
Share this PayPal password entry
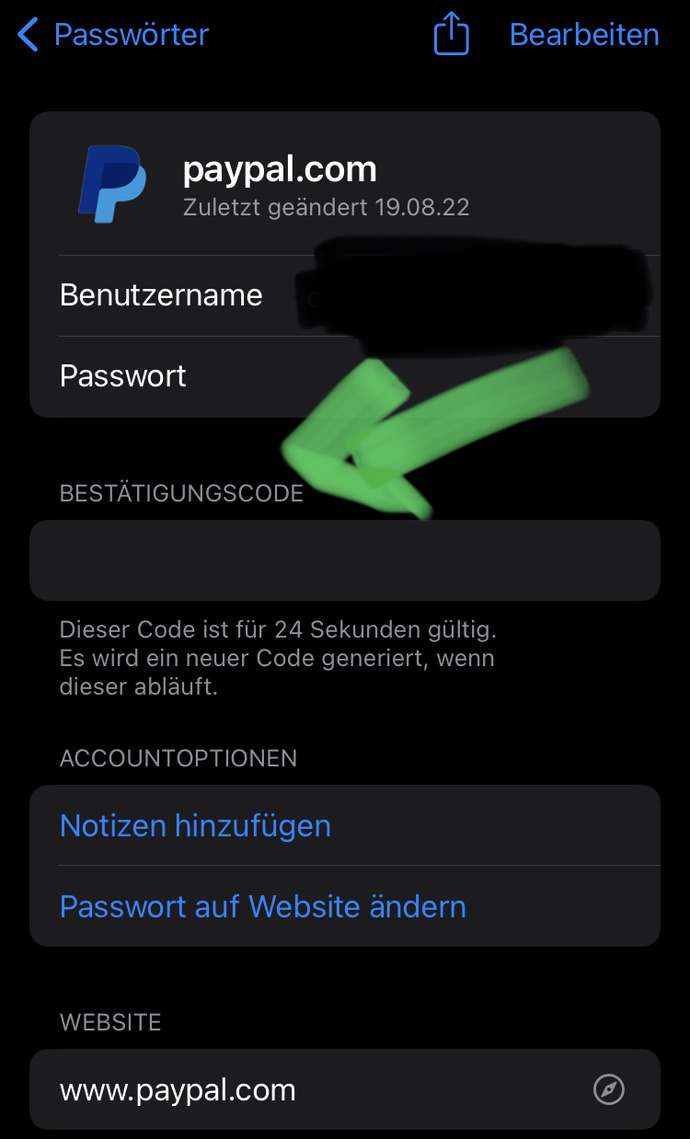pyautogui.click(x=451, y=35)
